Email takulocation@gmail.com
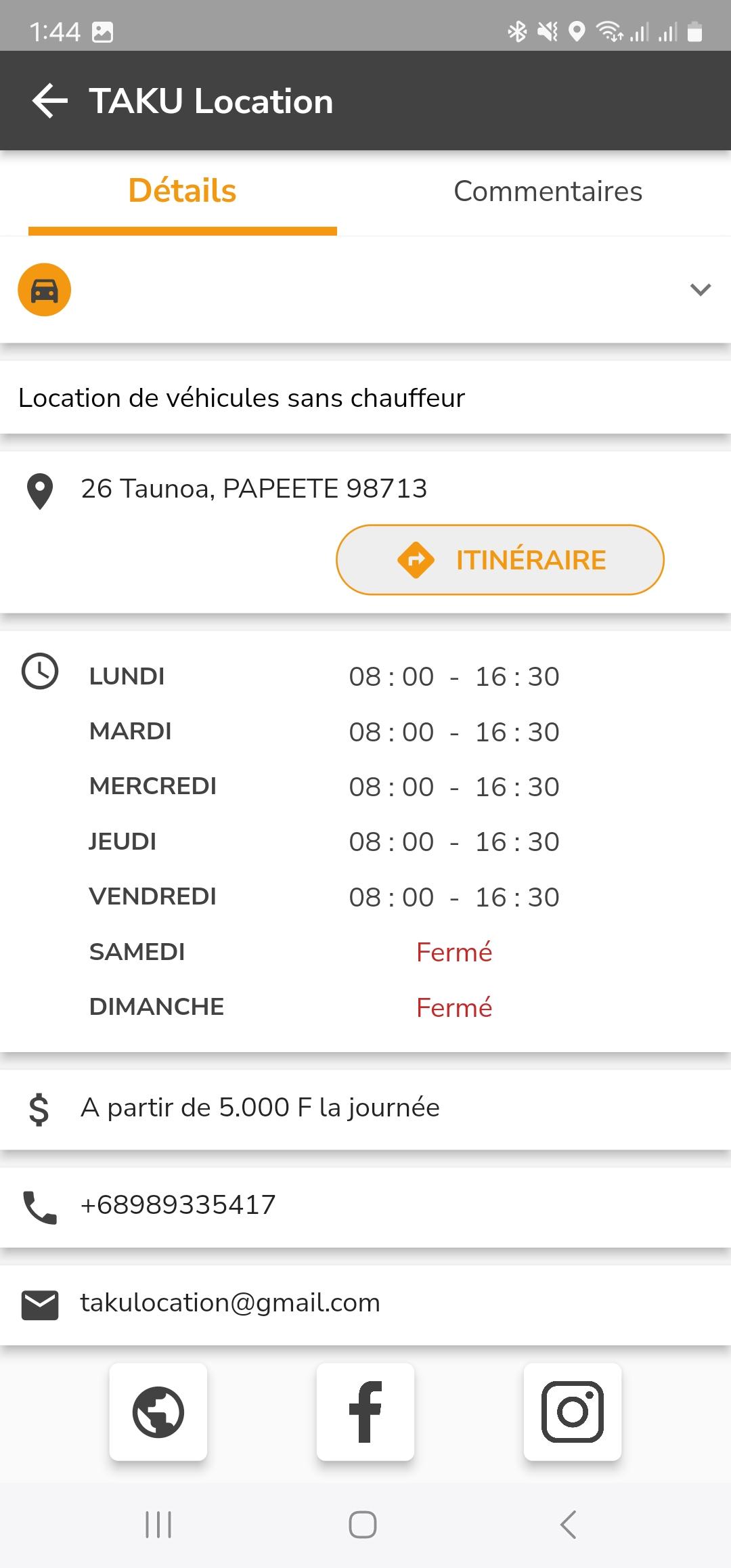Screen dimensions: 731x1568 click(x=230, y=1303)
